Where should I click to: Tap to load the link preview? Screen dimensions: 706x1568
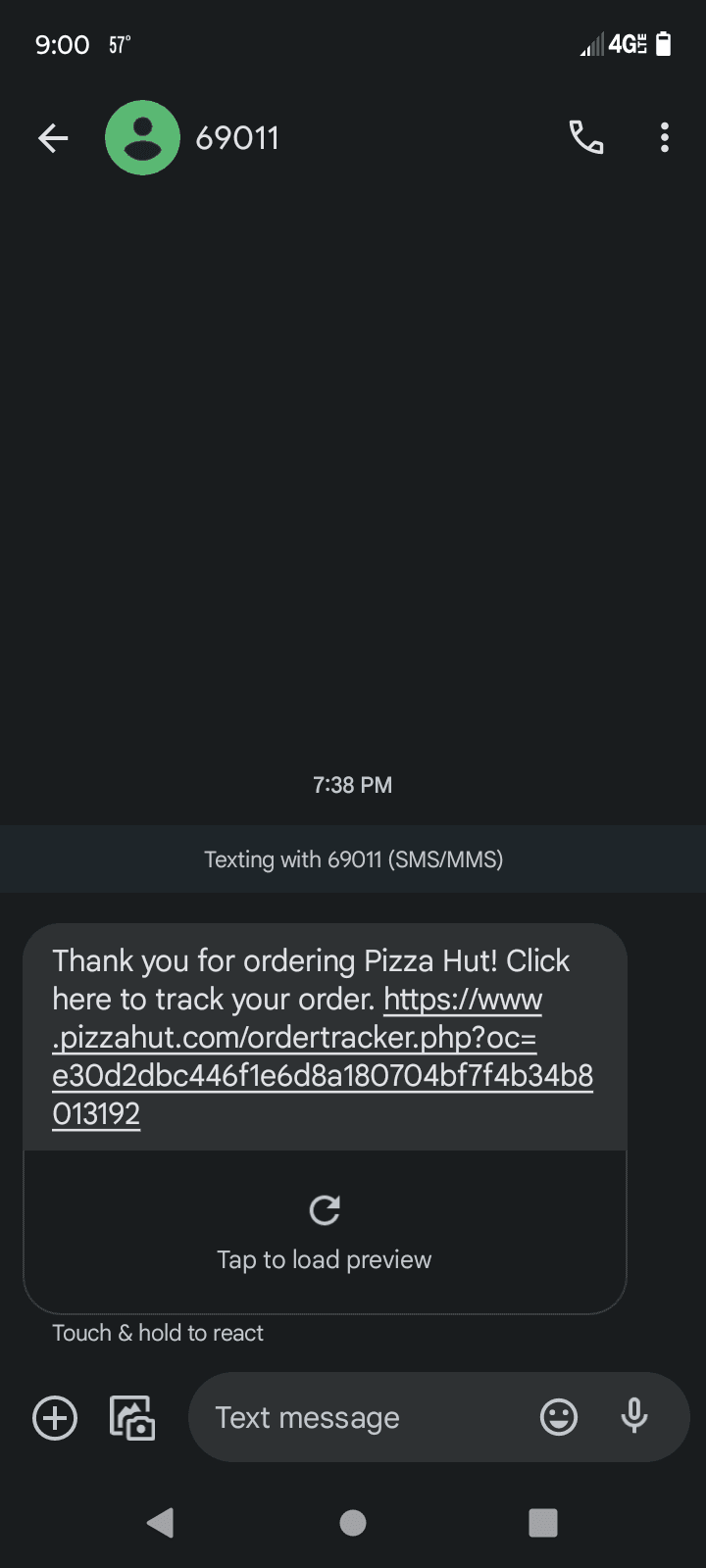point(325,1232)
